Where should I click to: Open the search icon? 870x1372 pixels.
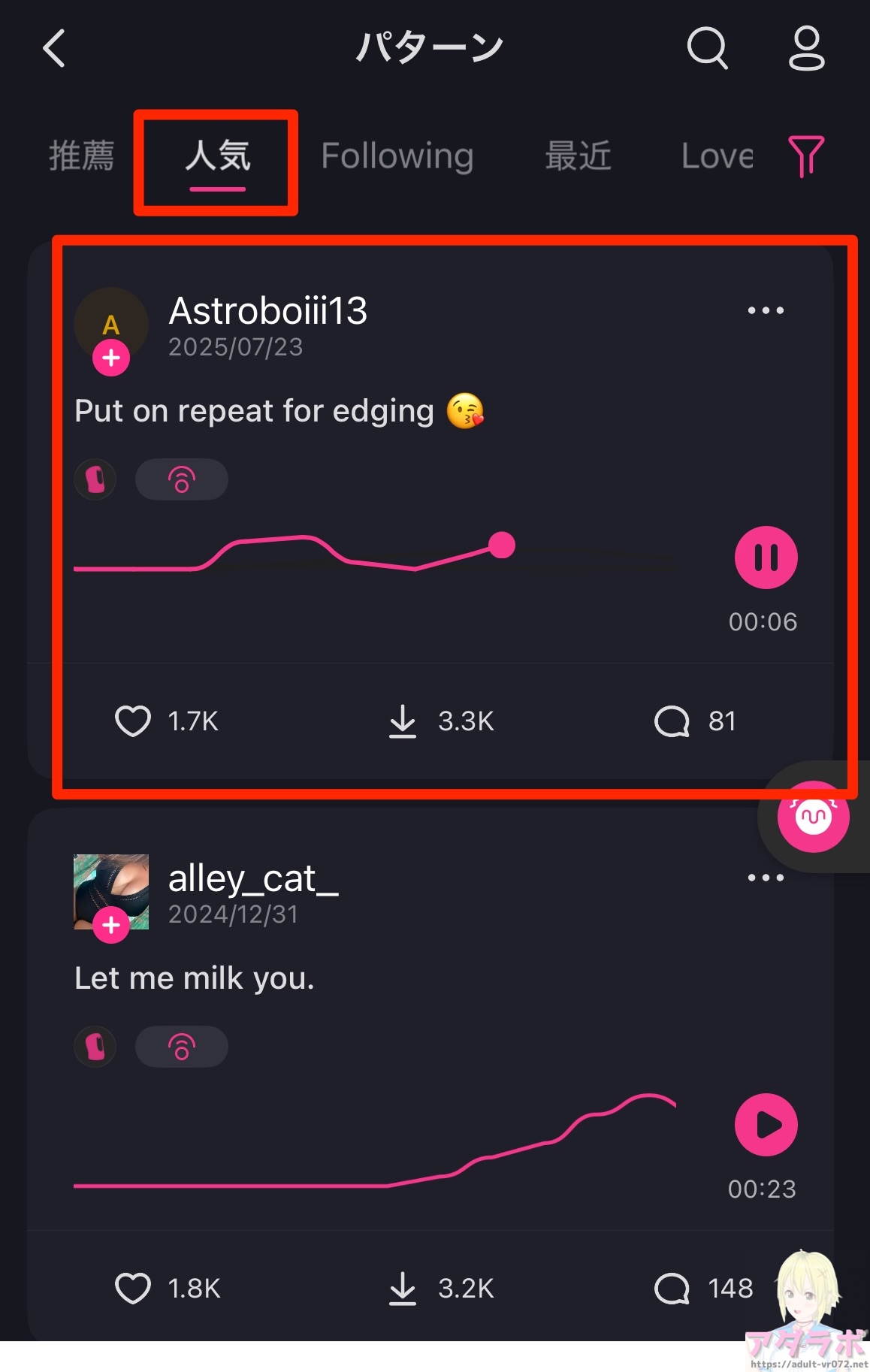pos(707,49)
